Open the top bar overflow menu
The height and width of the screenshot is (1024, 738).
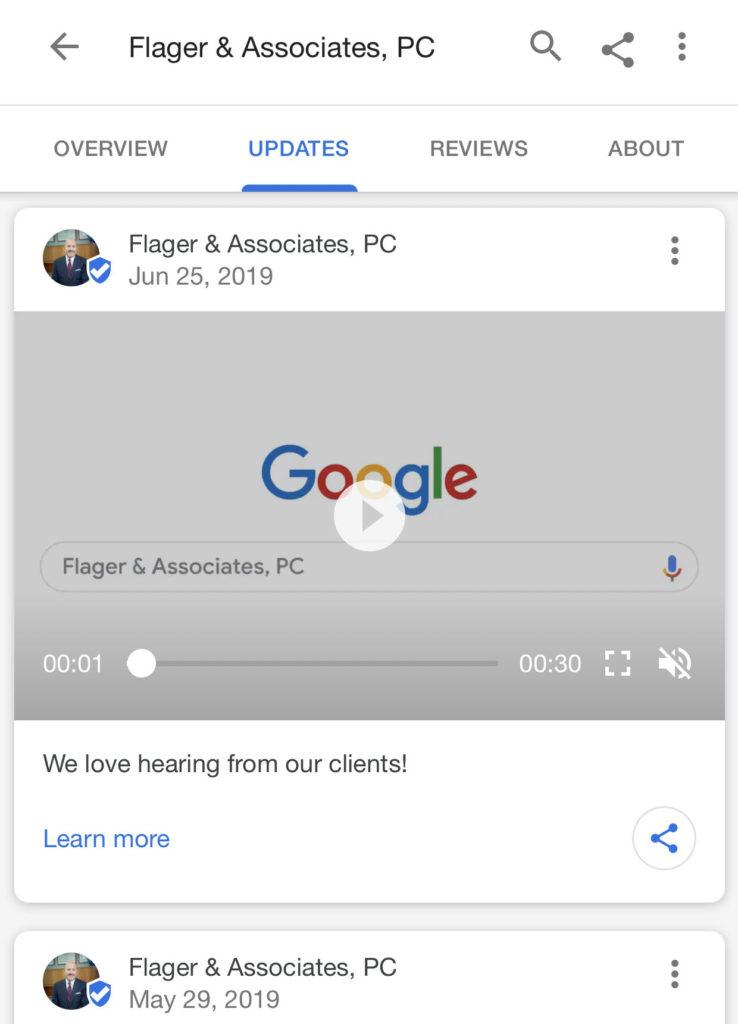[x=681, y=47]
